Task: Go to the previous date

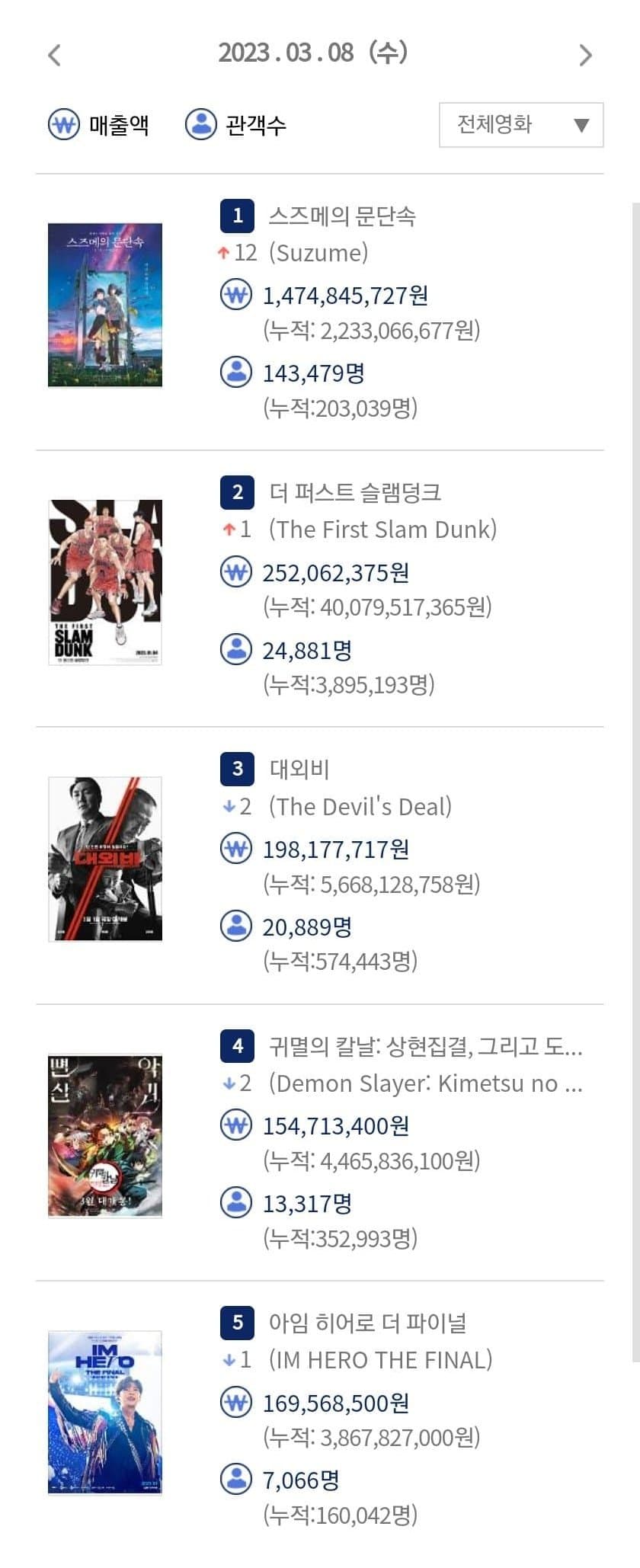Action: coord(54,55)
